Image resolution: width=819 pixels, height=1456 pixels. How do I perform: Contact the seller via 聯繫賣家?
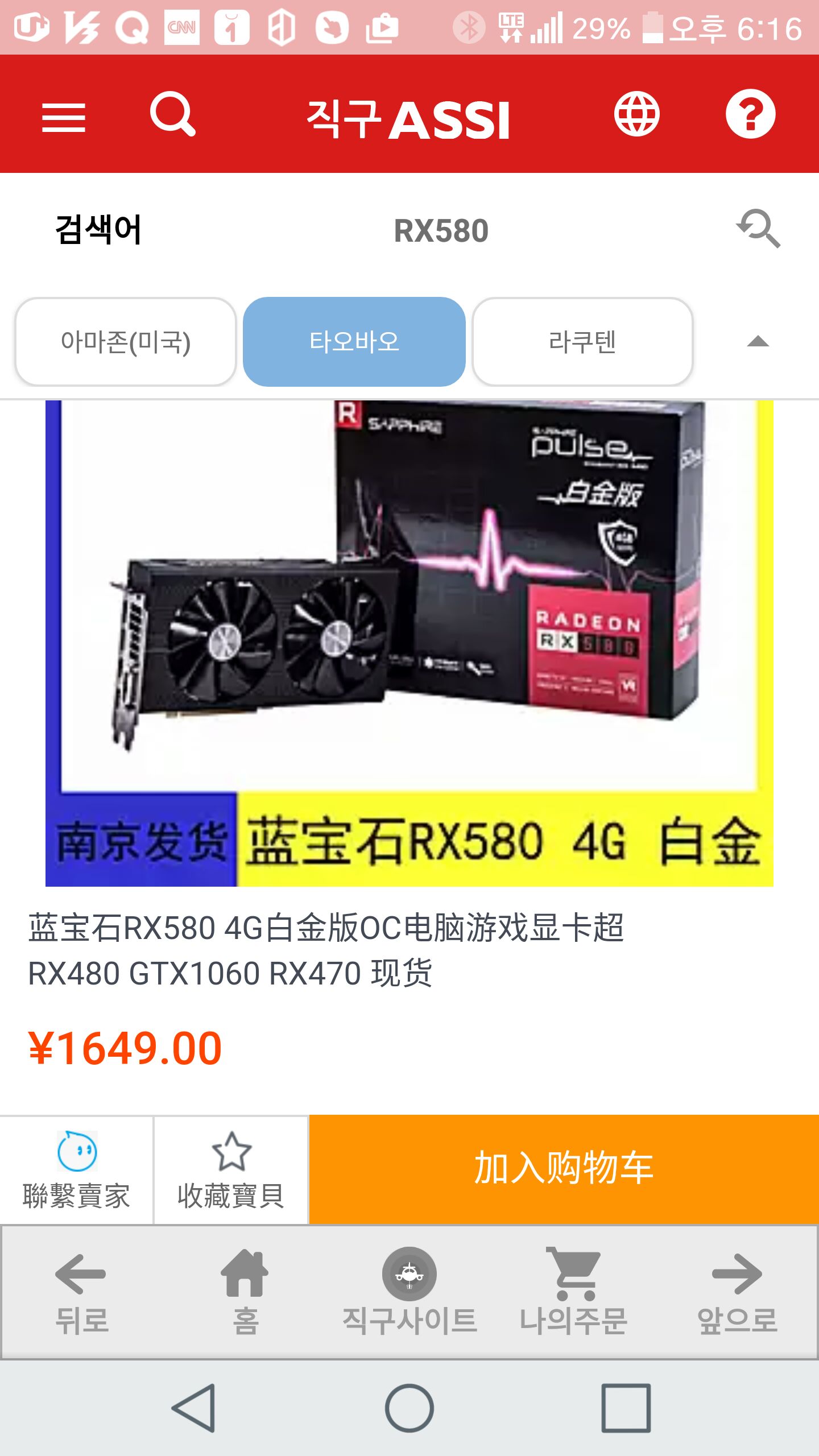coord(77,1169)
